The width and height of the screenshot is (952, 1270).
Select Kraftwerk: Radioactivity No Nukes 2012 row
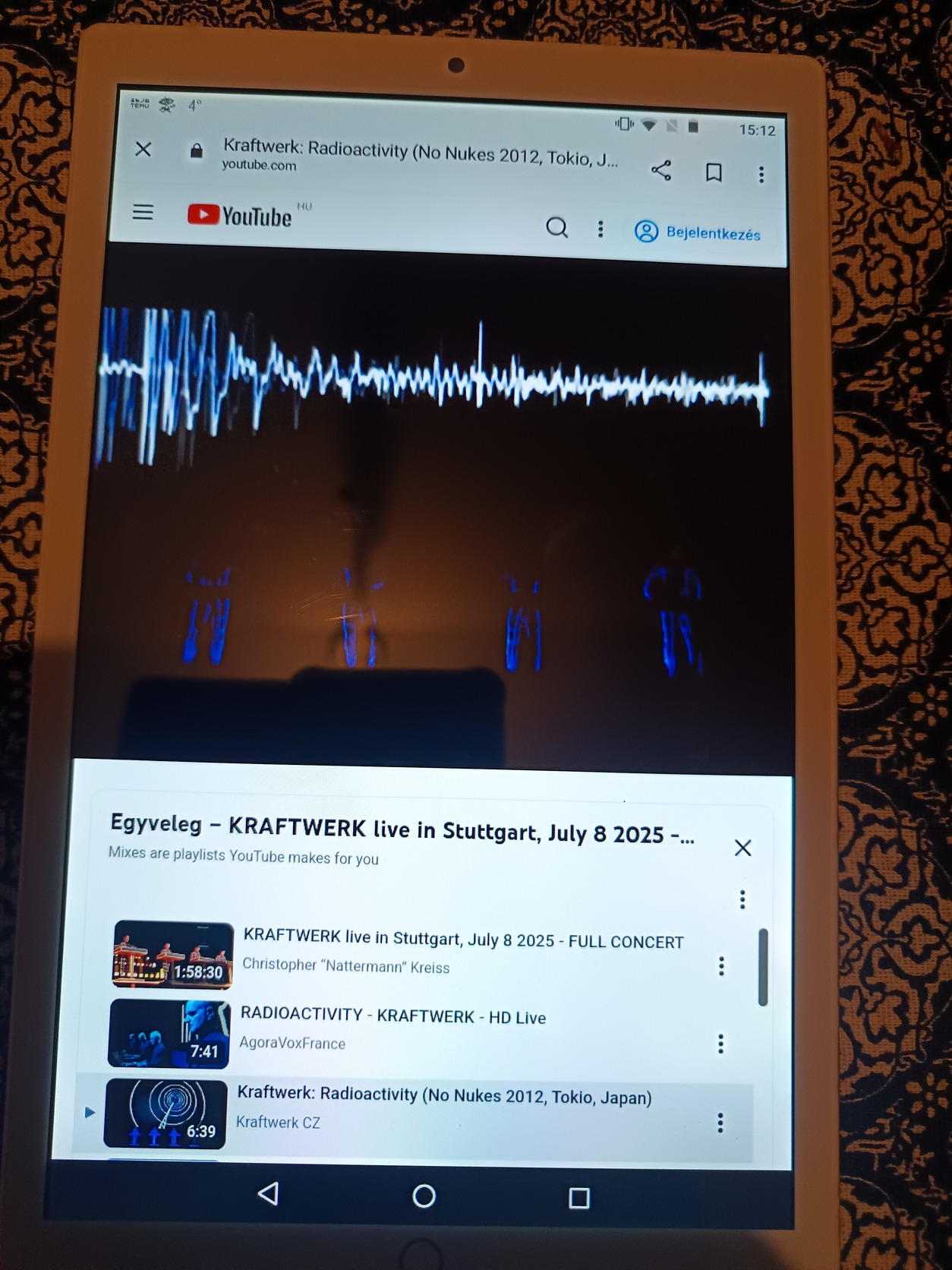(443, 1096)
